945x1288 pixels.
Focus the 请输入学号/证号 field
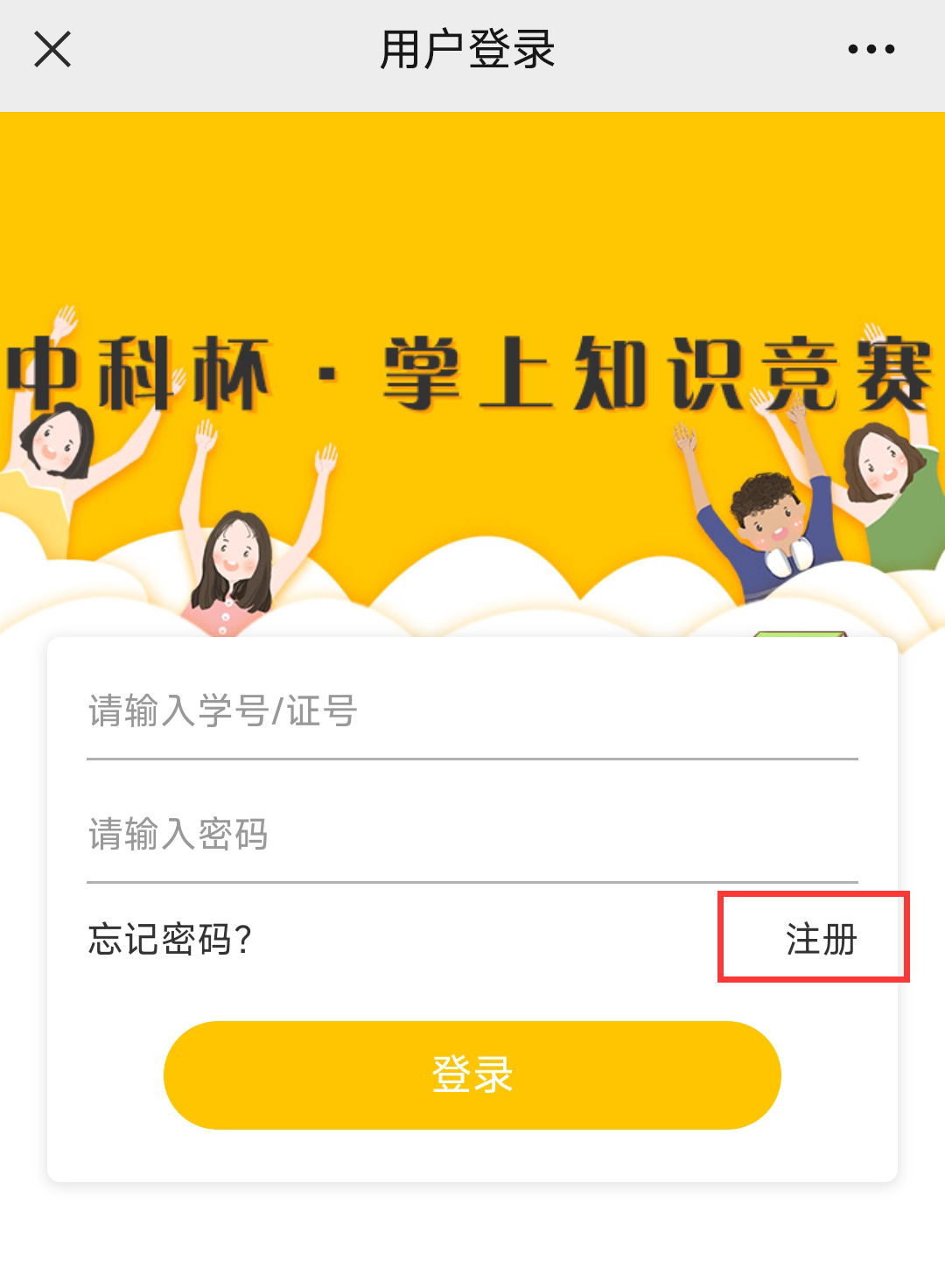(471, 711)
